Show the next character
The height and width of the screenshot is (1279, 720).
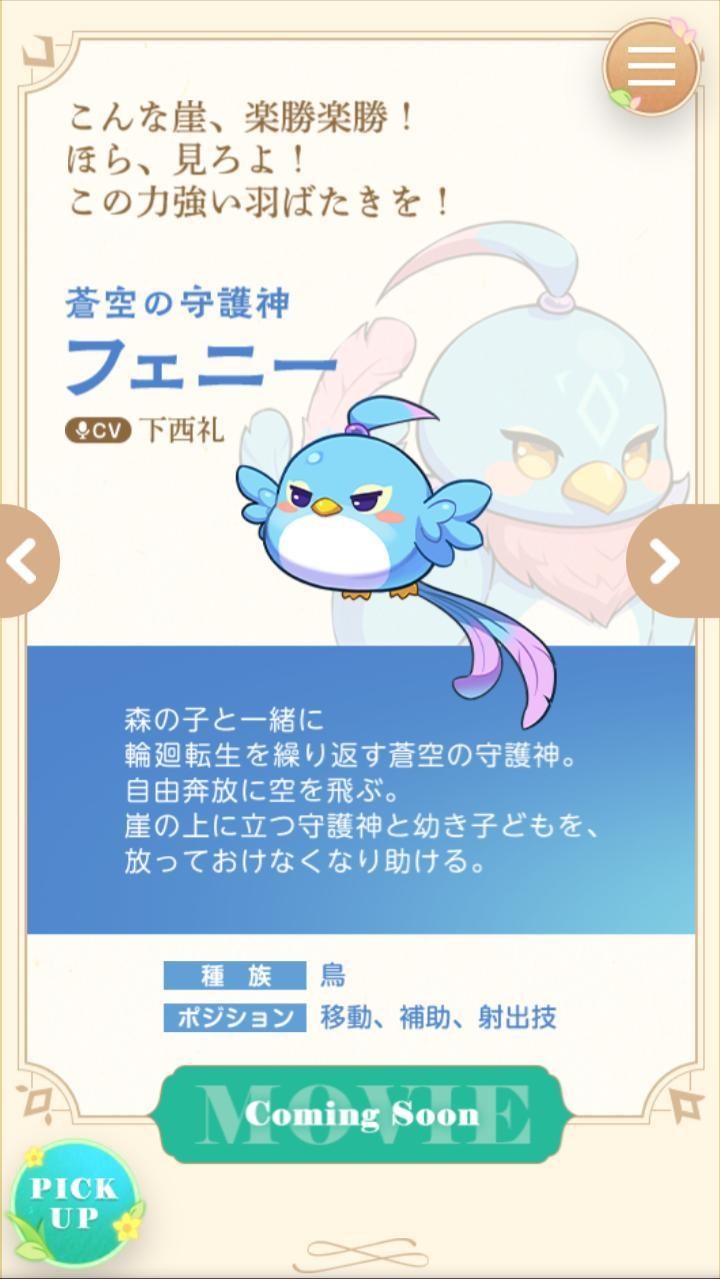674,561
